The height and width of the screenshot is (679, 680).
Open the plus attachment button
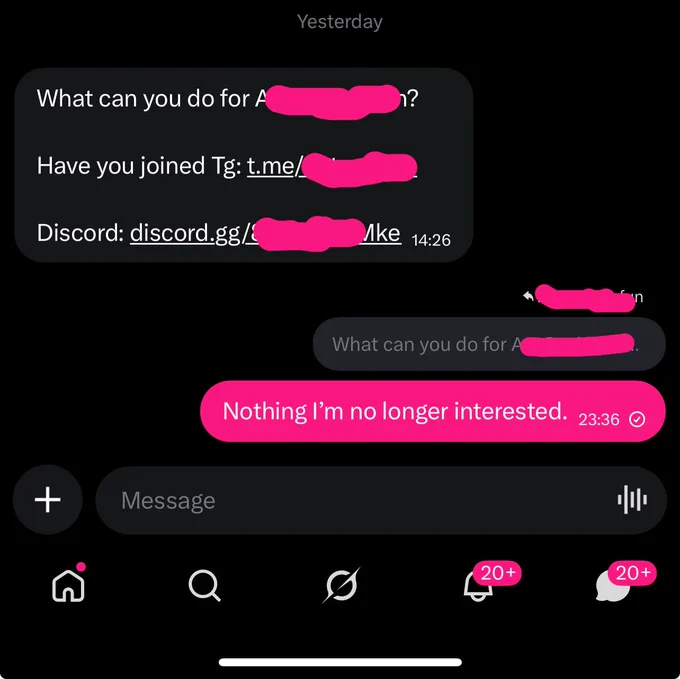pyautogui.click(x=48, y=499)
